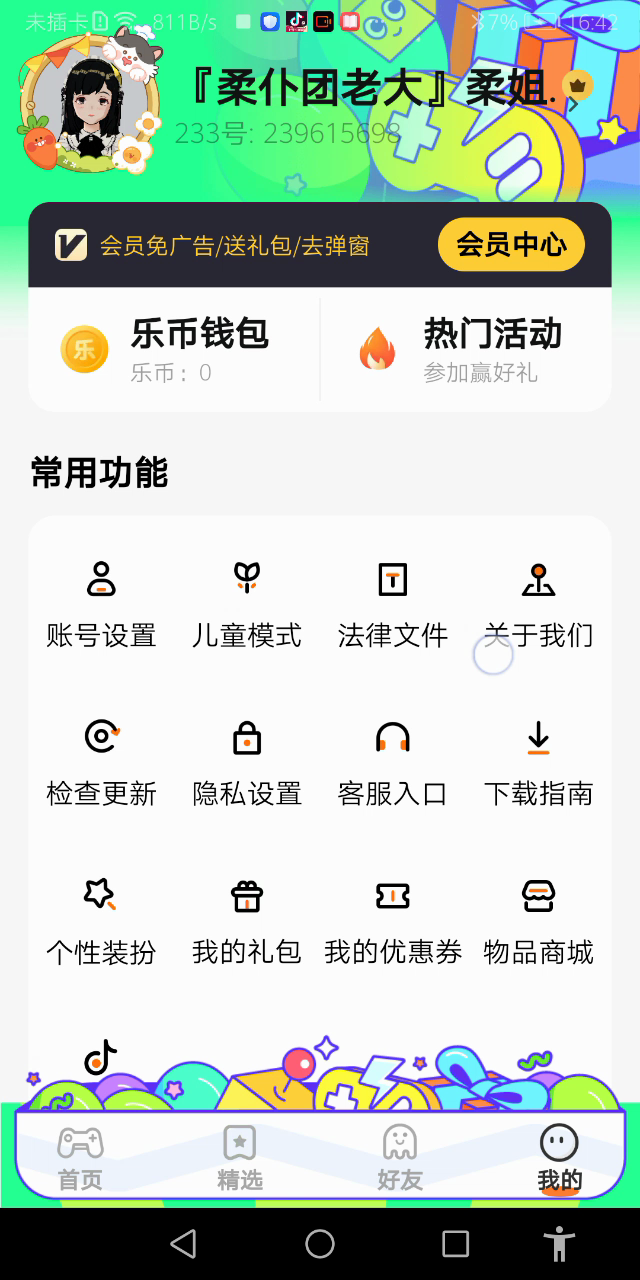Enter 儿童模式 children mode
Screen dimensions: 640x1280
pyautogui.click(x=247, y=603)
